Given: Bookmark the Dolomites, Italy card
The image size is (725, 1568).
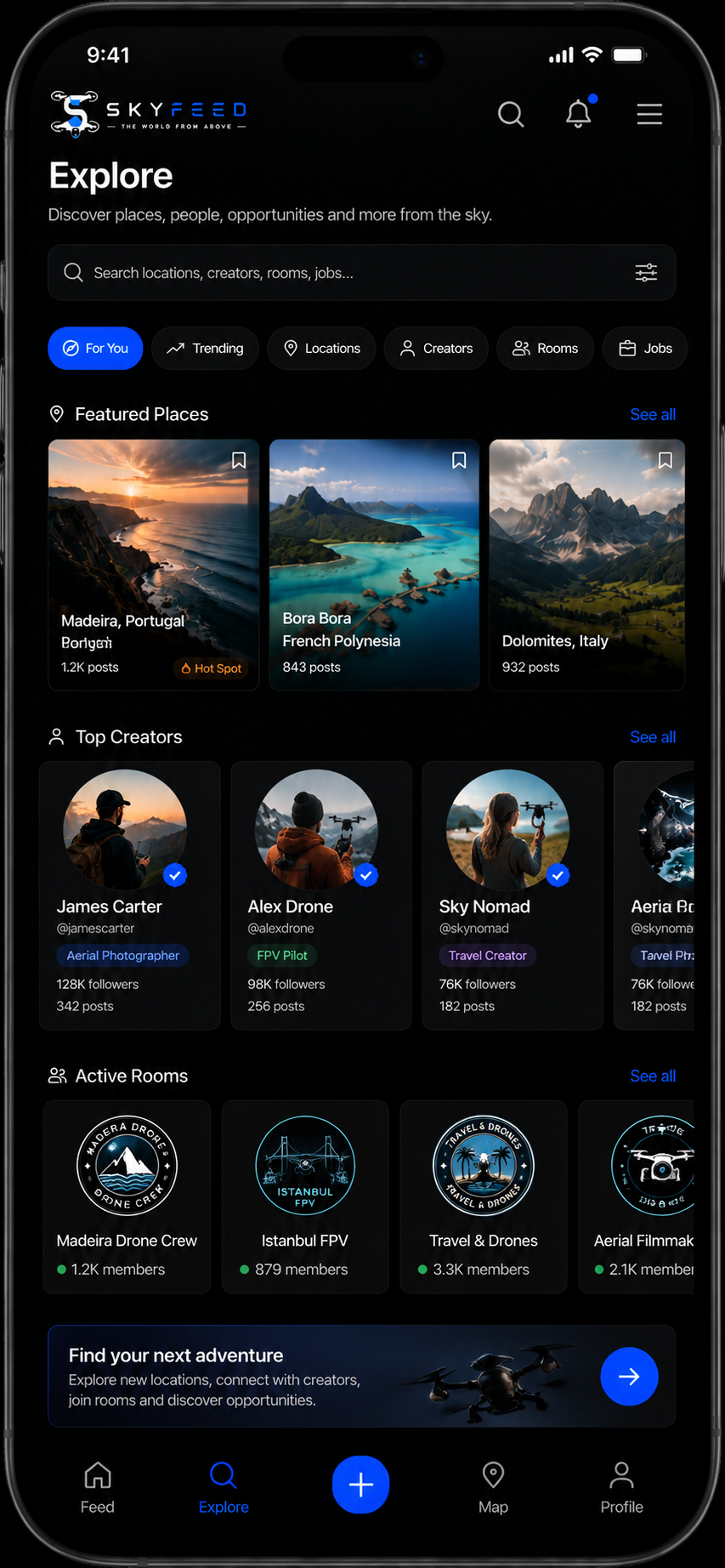Looking at the screenshot, I should click(666, 461).
